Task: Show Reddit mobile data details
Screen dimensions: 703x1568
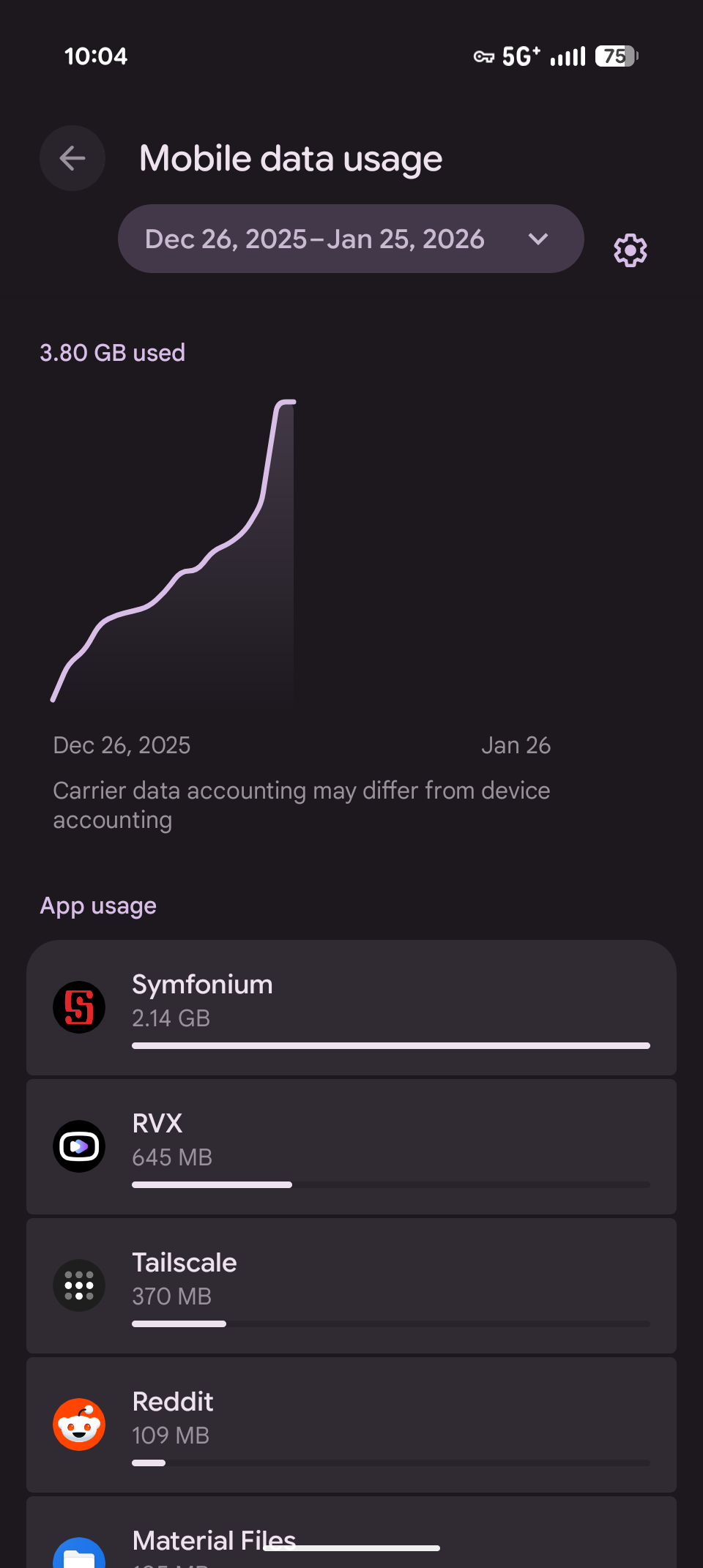Action: pos(351,1425)
